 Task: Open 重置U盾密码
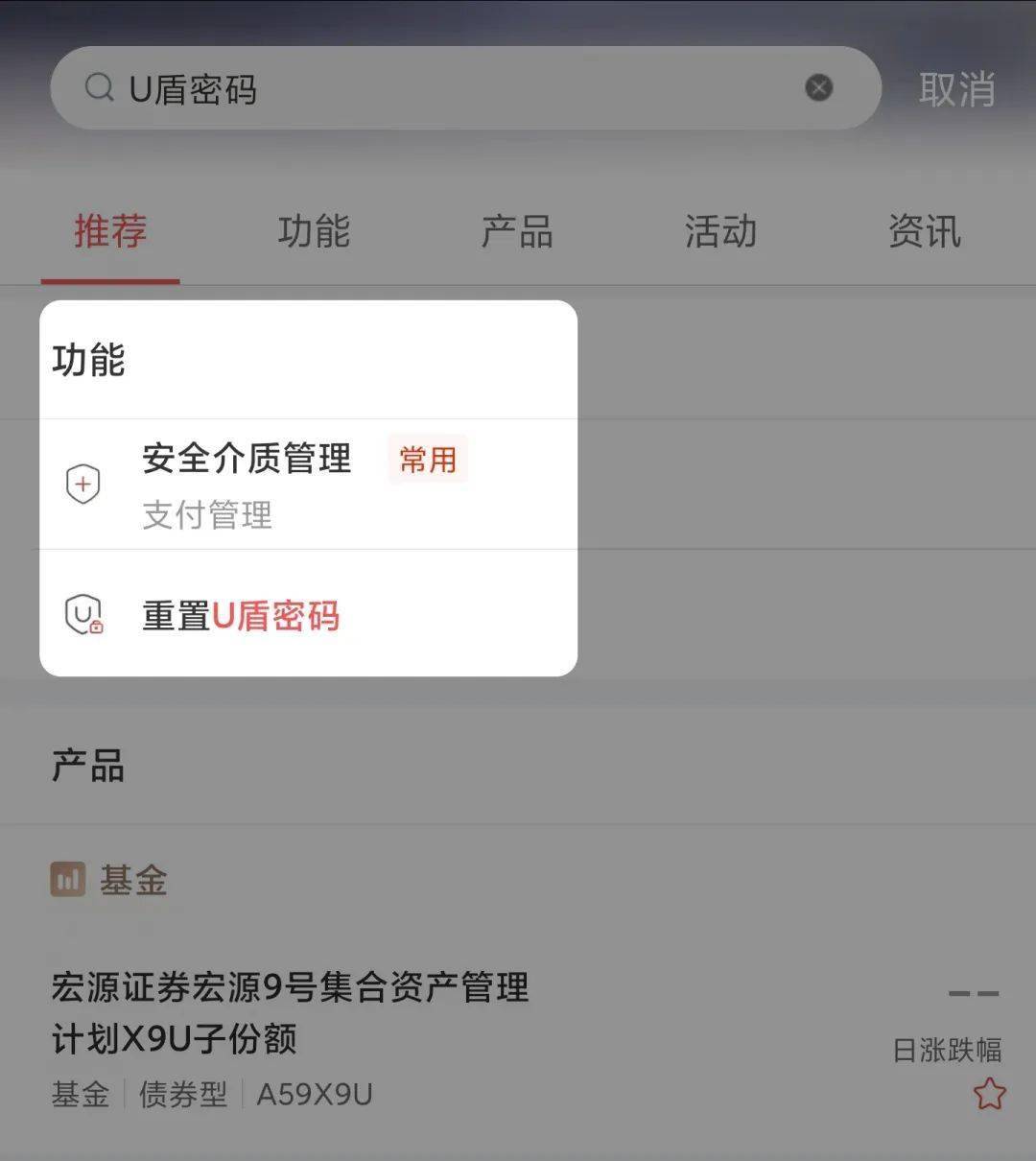pos(241,617)
